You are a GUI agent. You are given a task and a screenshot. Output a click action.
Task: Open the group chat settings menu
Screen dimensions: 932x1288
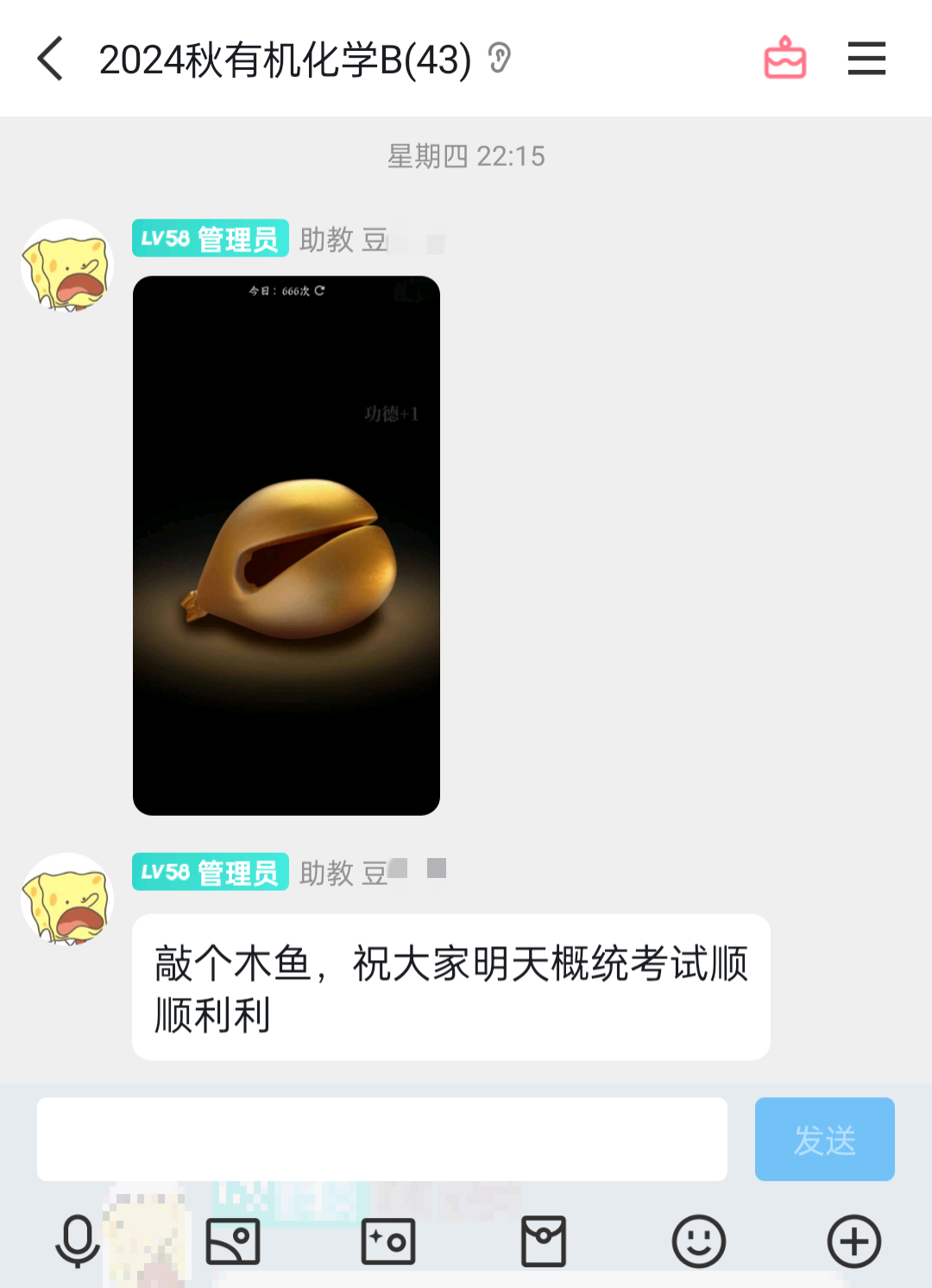pos(866,59)
